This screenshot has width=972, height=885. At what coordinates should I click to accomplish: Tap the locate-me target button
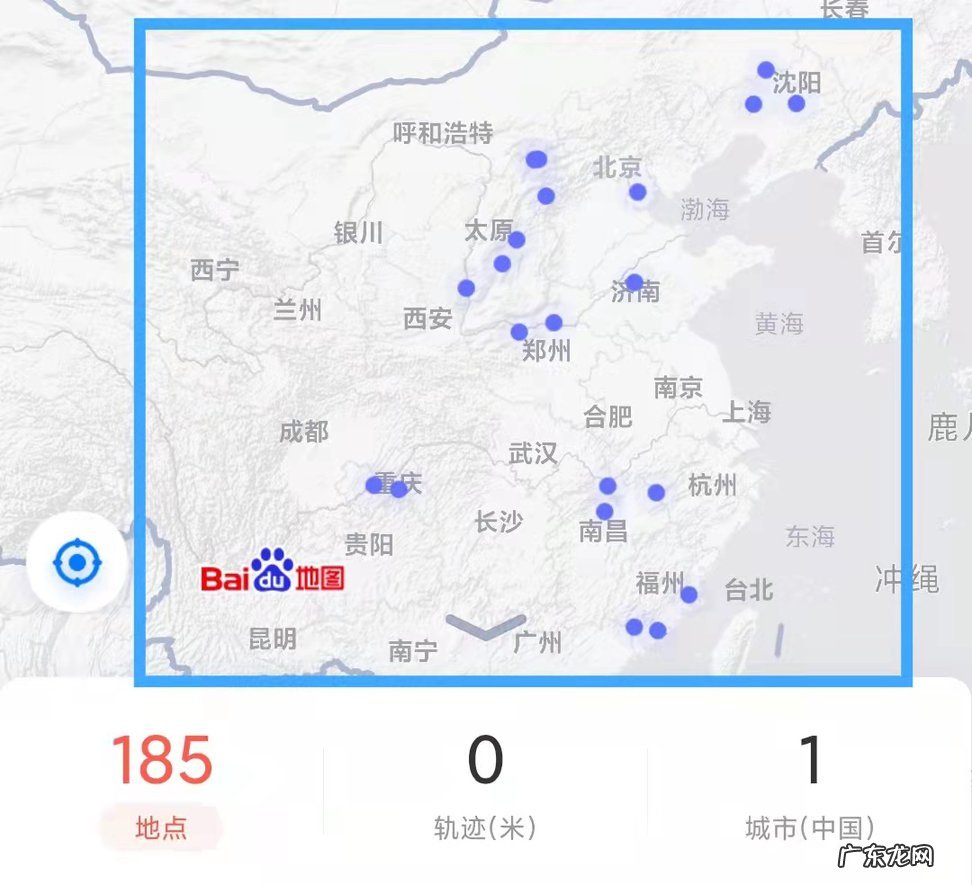click(x=77, y=565)
